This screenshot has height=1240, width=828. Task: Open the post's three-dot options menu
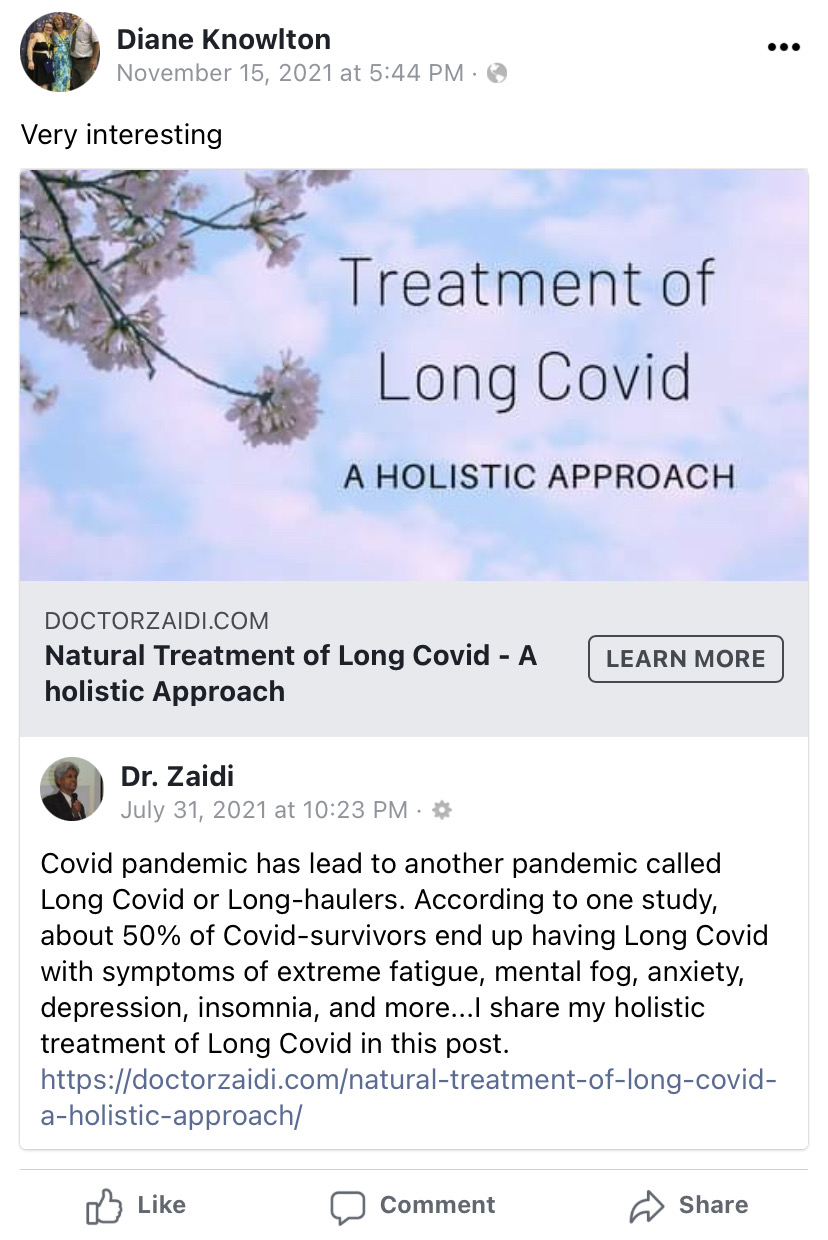tap(783, 47)
